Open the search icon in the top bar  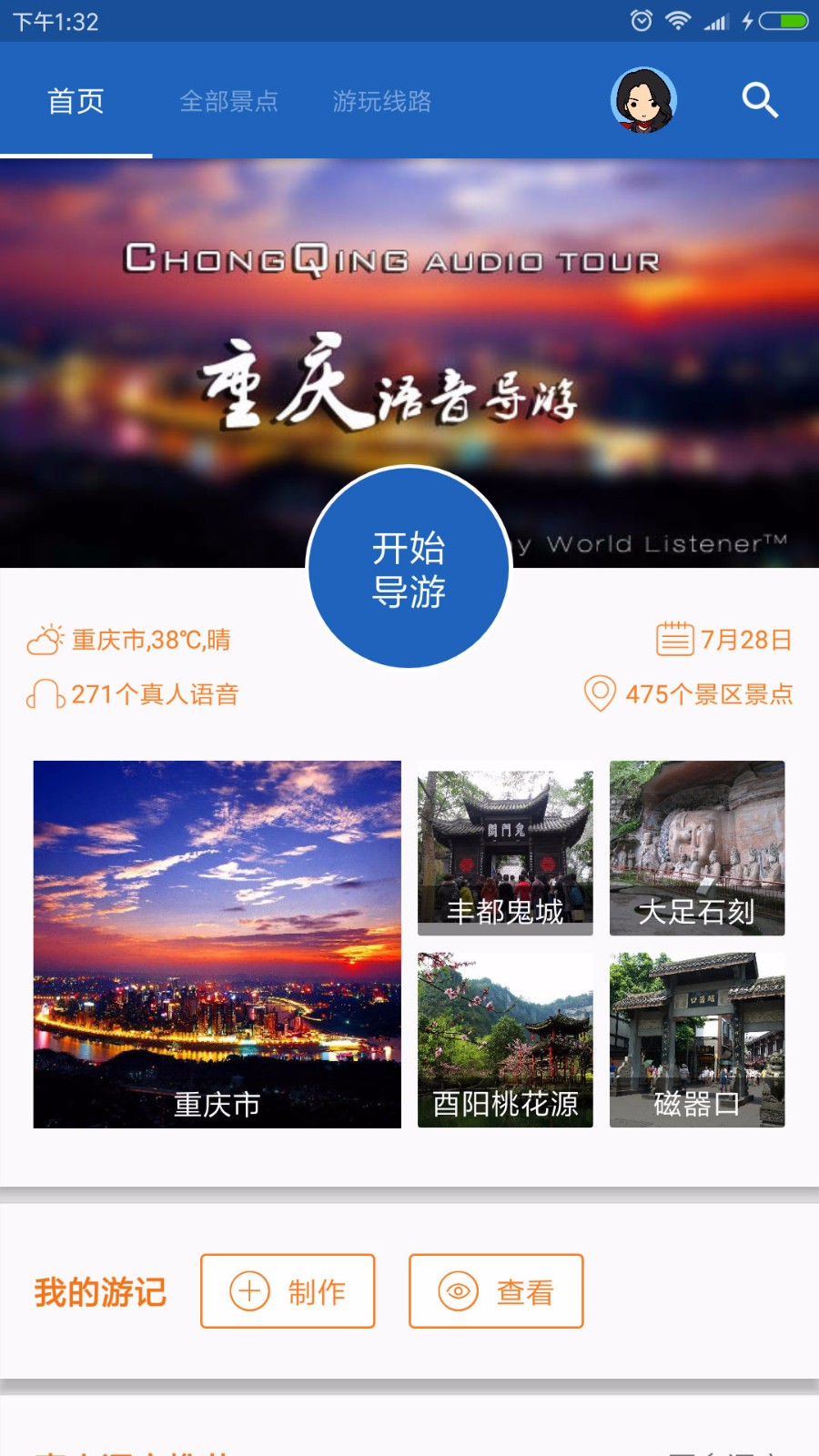click(760, 100)
